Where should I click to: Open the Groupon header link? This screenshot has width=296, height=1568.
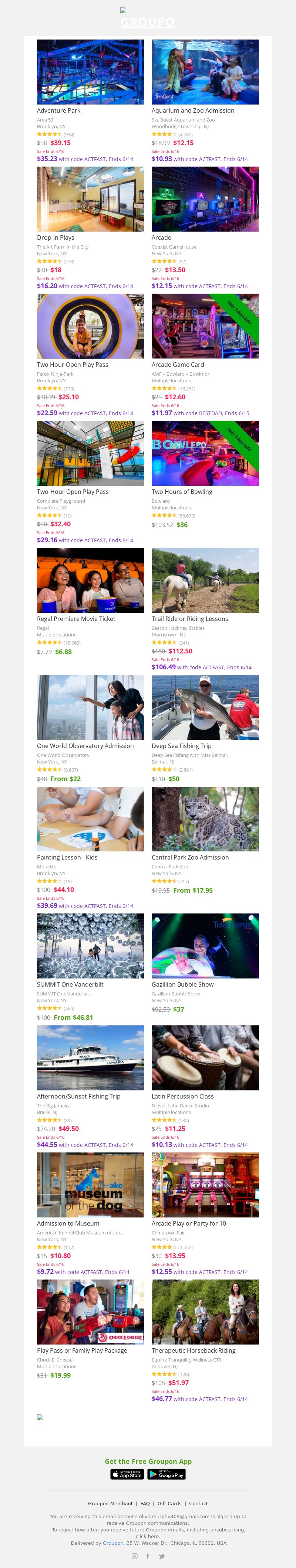[148, 23]
